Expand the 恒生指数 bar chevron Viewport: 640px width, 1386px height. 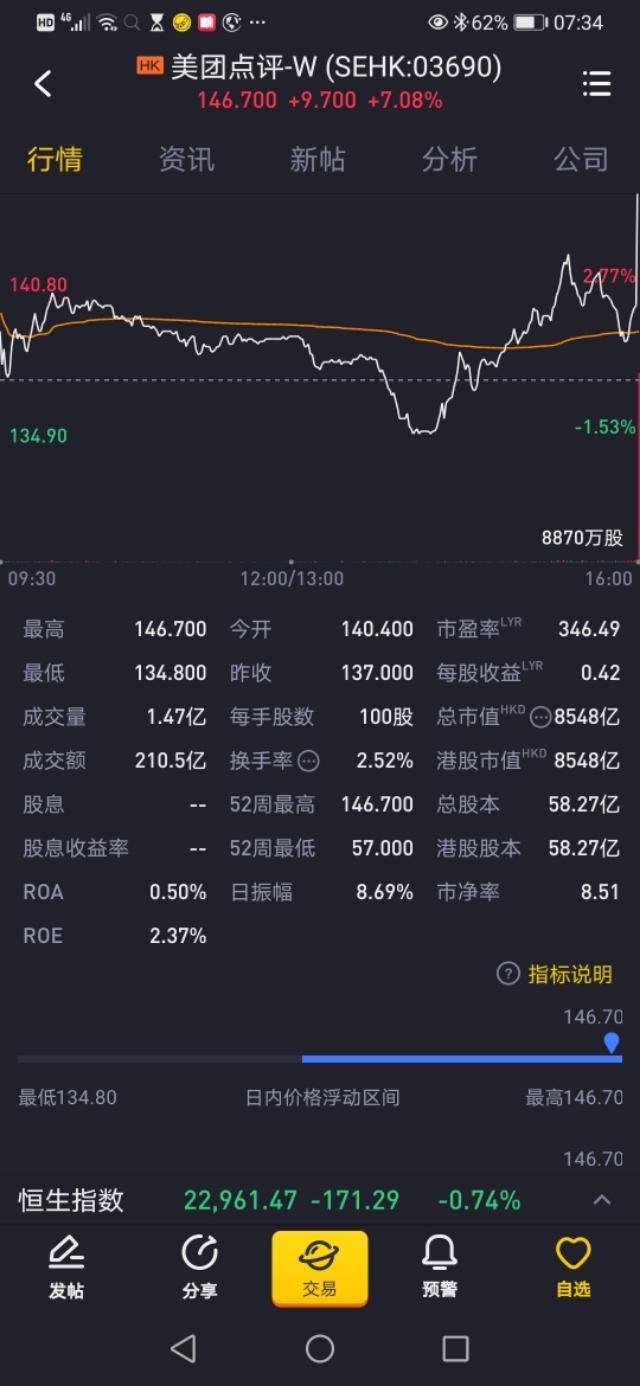602,1200
